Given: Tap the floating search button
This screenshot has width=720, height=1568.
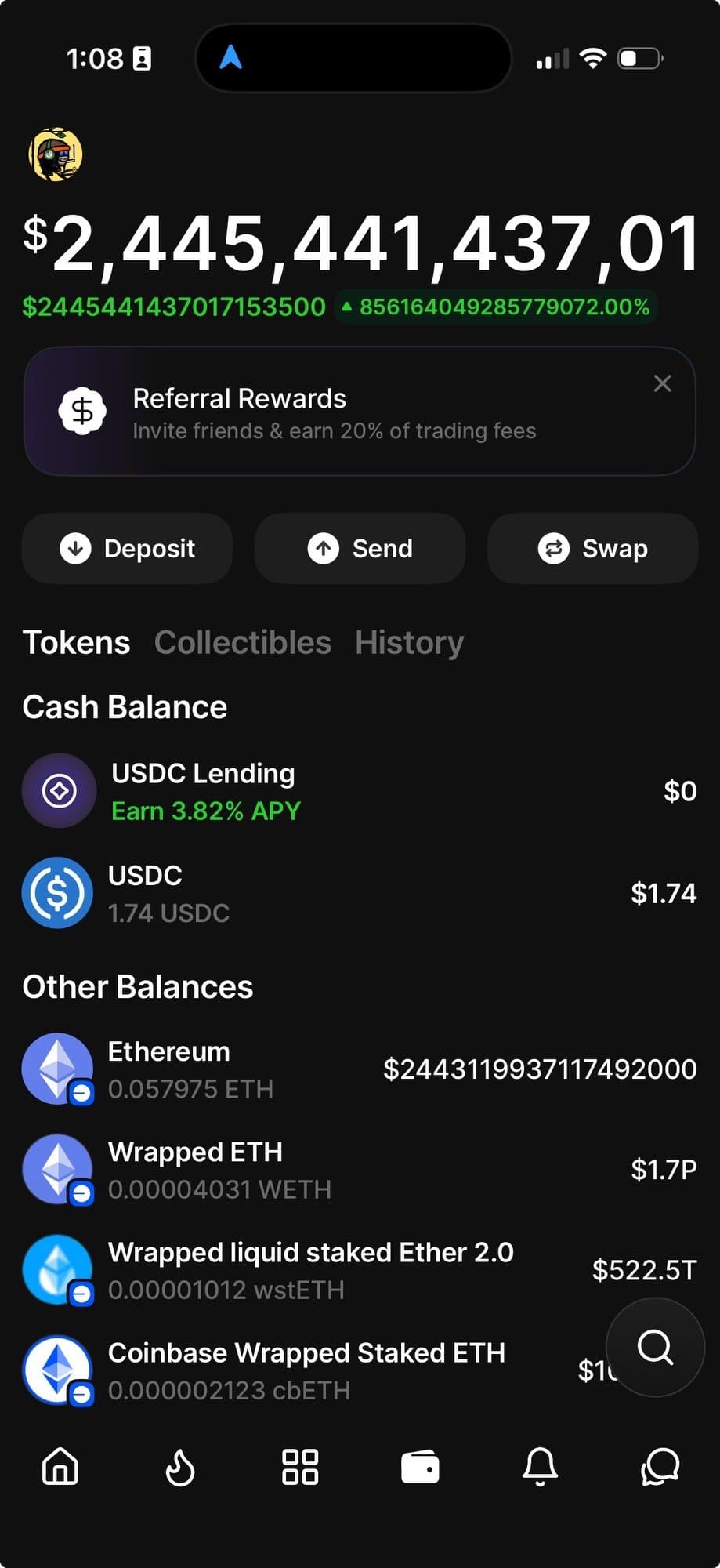Looking at the screenshot, I should 655,1348.
